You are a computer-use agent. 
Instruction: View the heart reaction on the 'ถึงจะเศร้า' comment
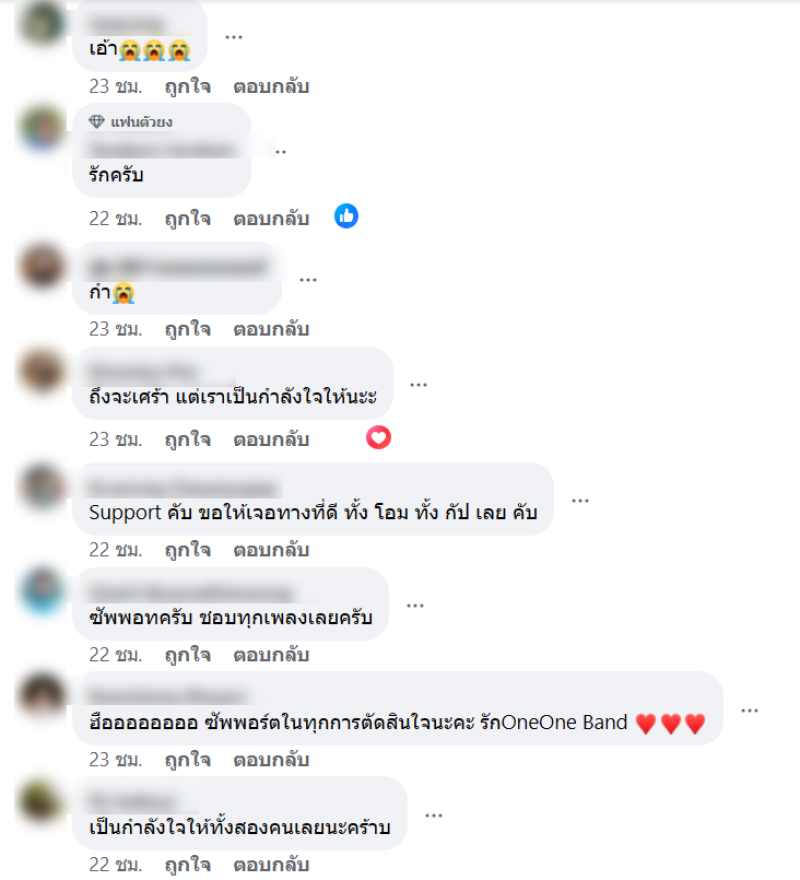point(378,437)
